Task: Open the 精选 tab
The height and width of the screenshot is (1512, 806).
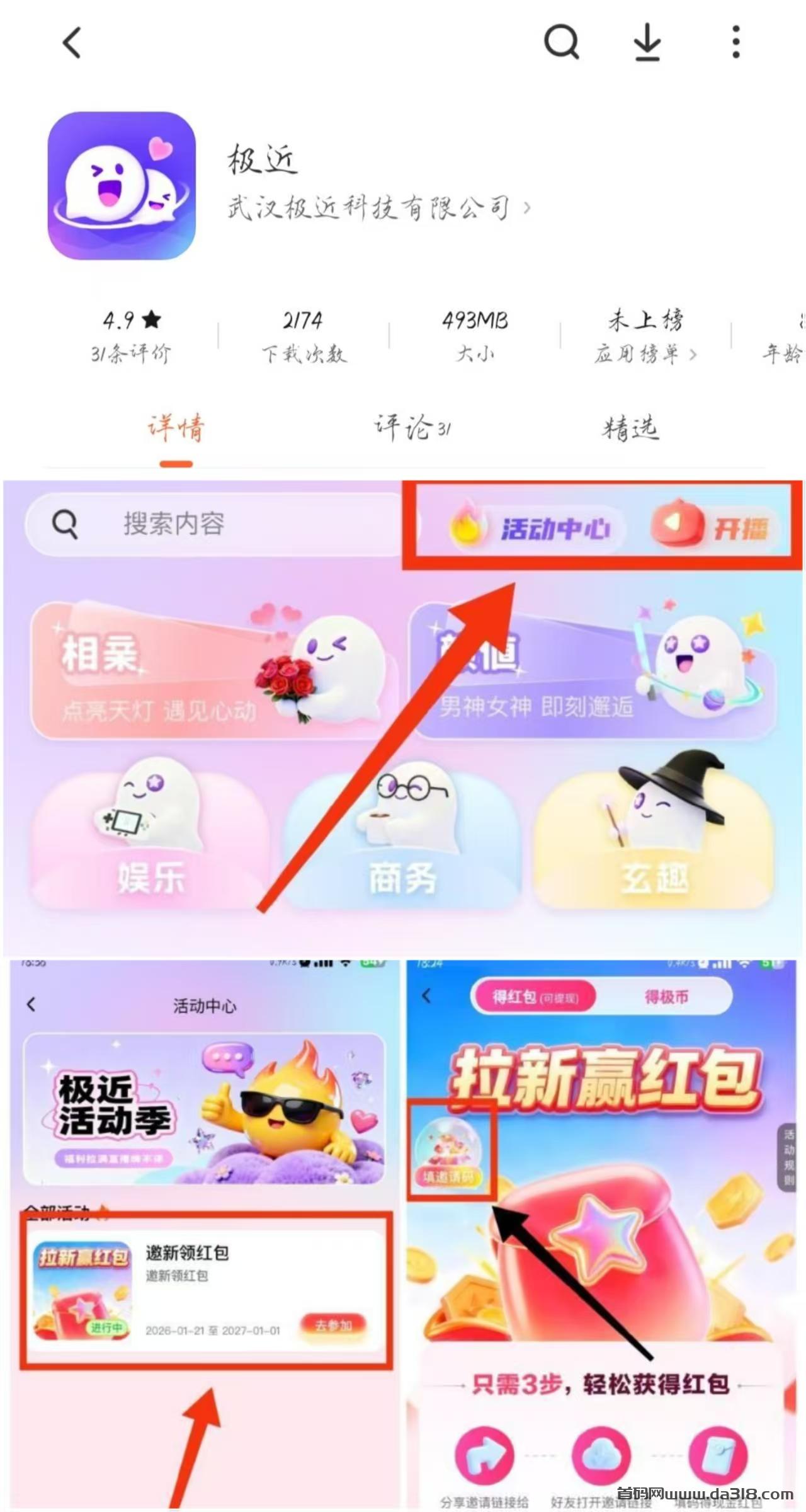Action: coord(630,427)
